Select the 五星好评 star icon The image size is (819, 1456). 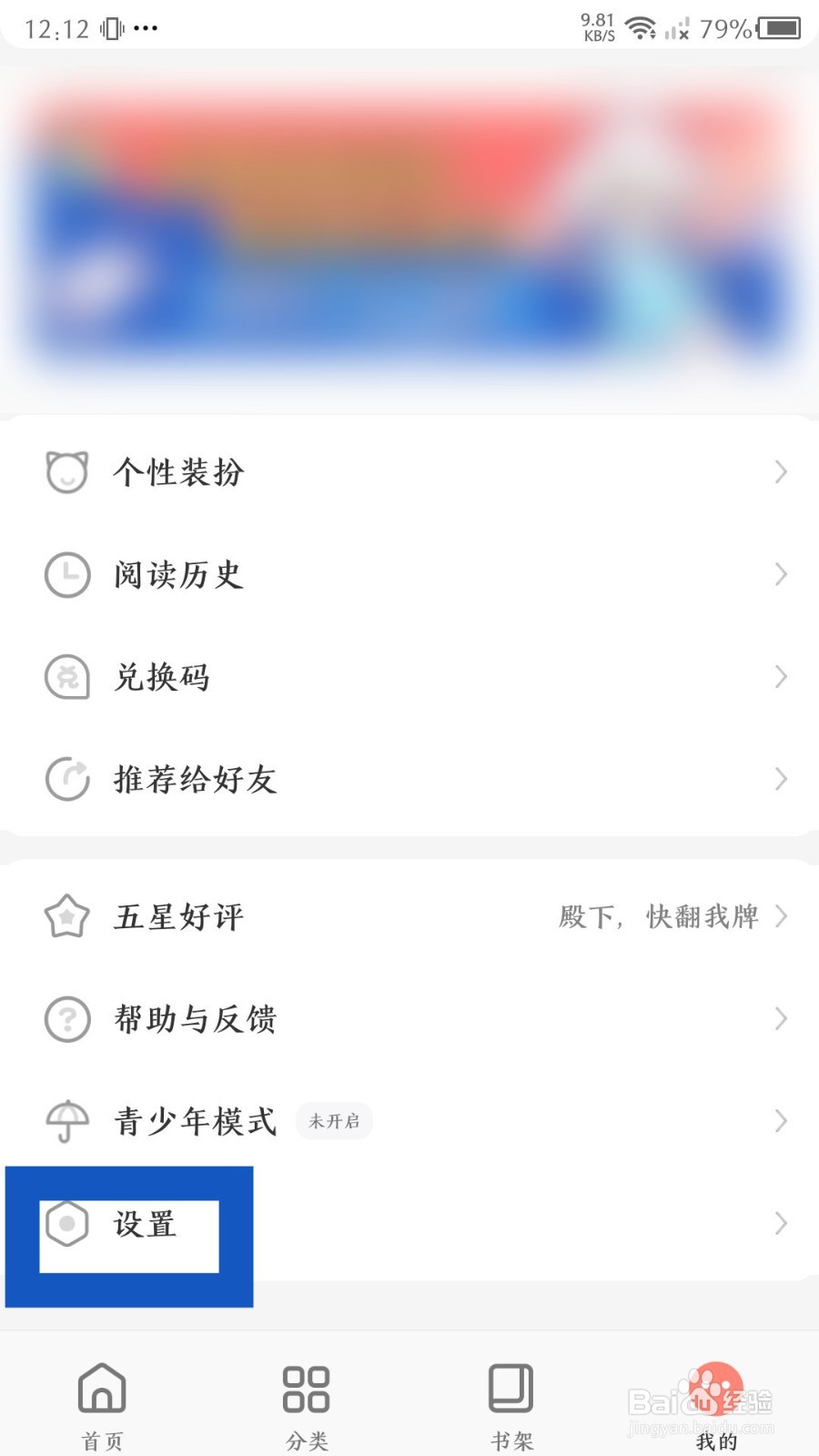coord(66,916)
